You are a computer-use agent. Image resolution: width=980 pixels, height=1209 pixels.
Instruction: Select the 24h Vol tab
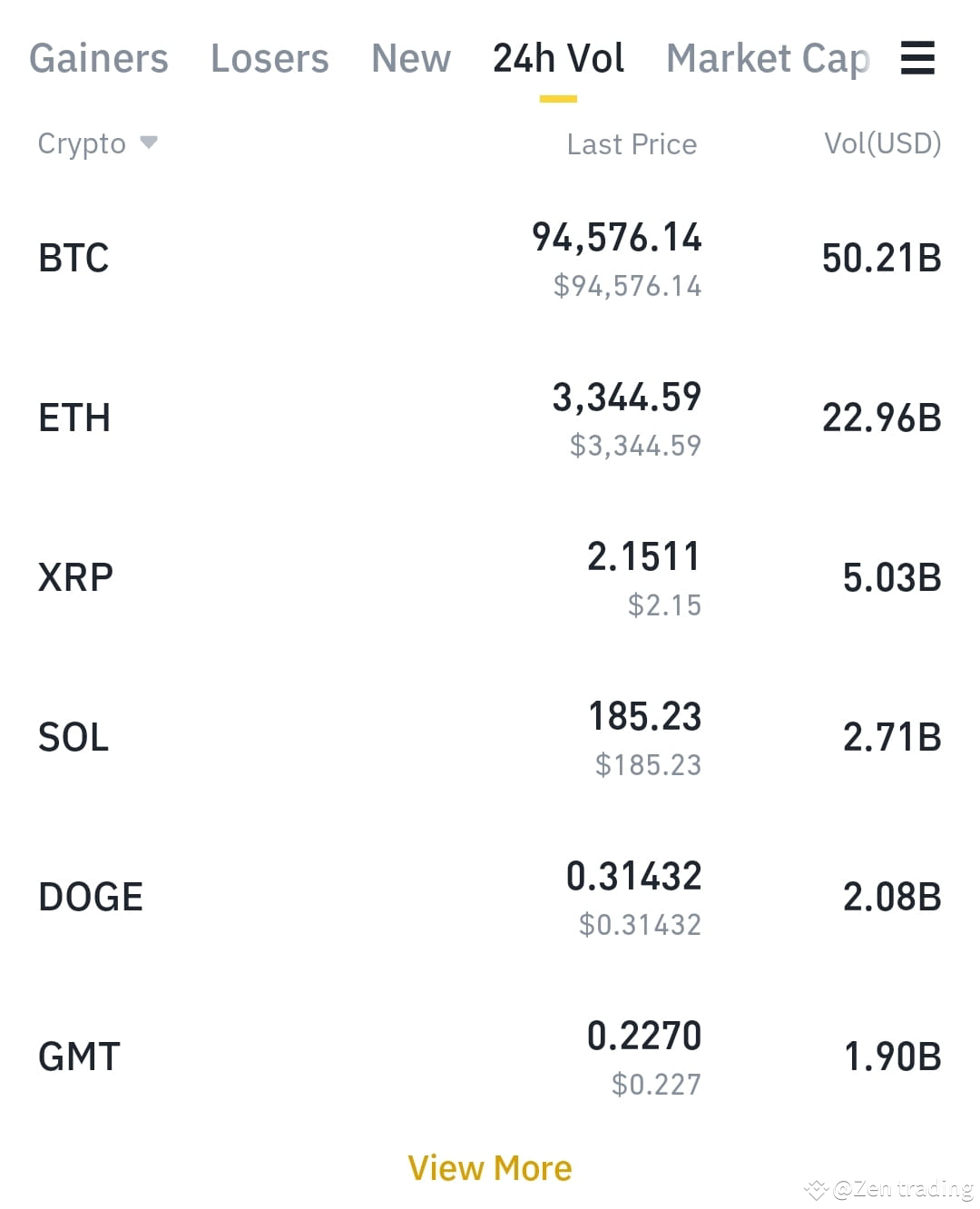pos(557,57)
